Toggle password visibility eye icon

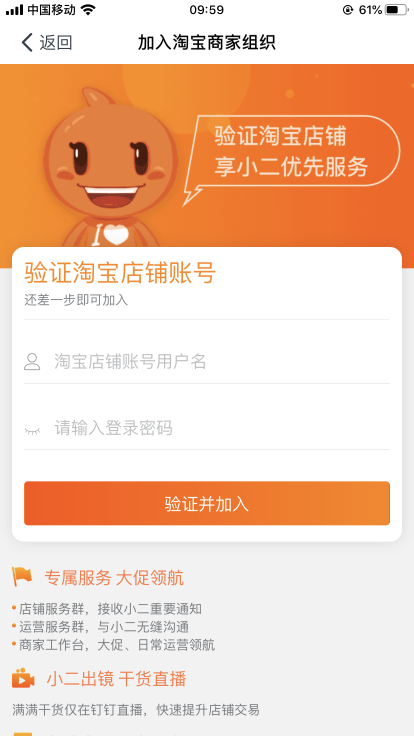(x=32, y=429)
